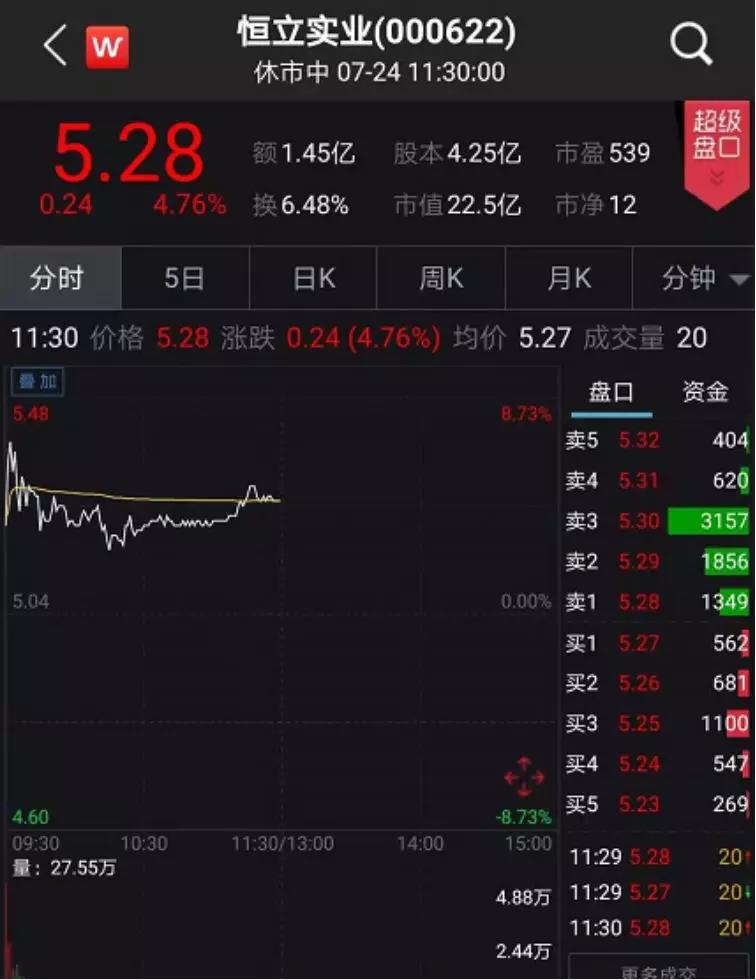
Task: Tap the red four-arrow expand chart icon
Action: click(524, 777)
